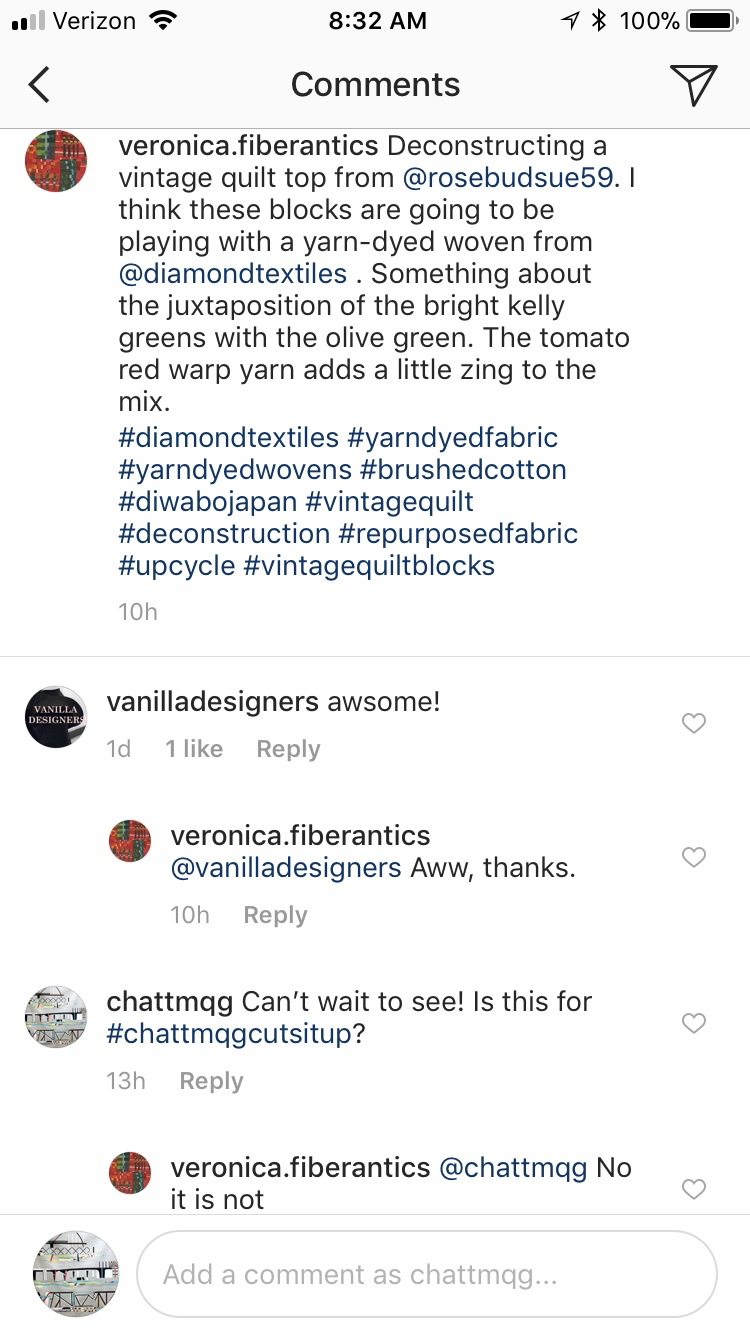Go back from Comments screen
750x1334 pixels.
pyautogui.click(x=39, y=85)
